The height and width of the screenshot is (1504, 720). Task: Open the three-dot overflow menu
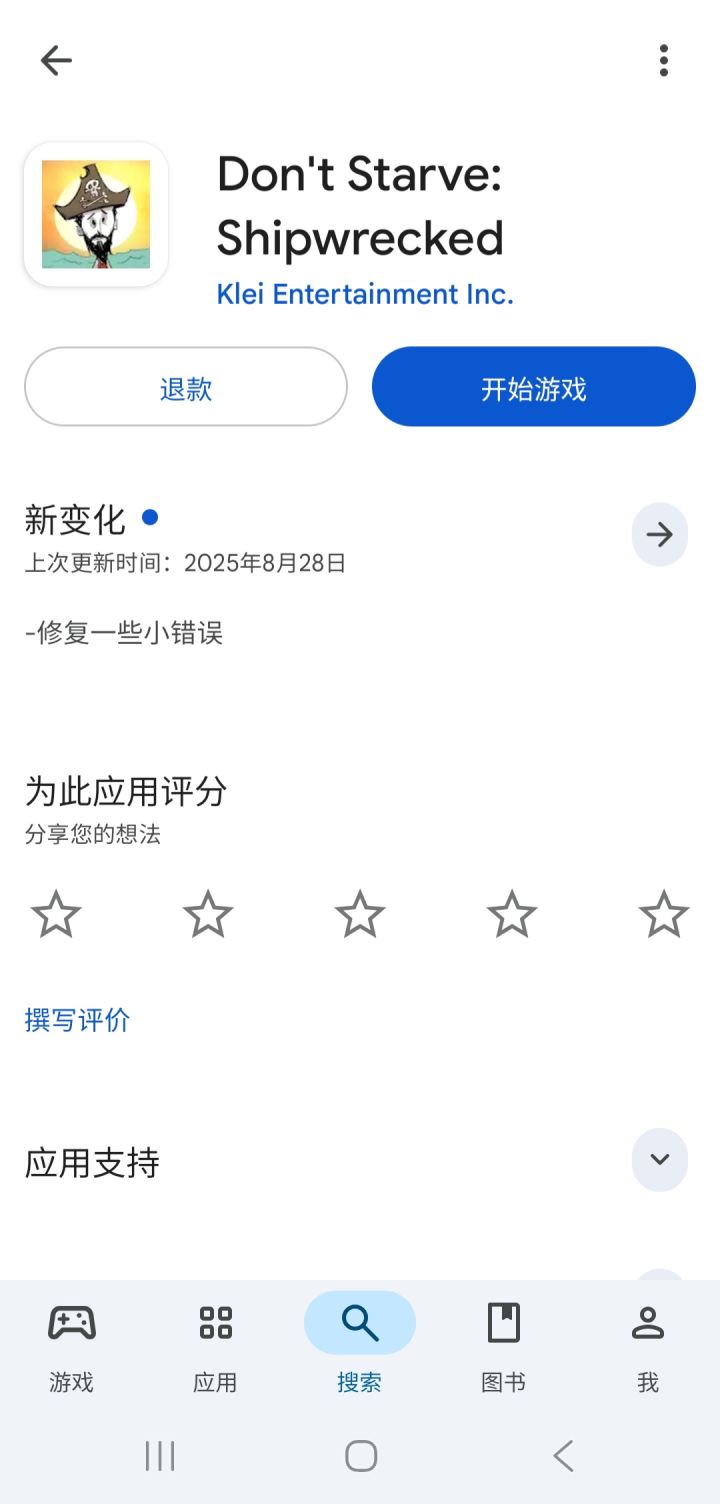pos(663,60)
